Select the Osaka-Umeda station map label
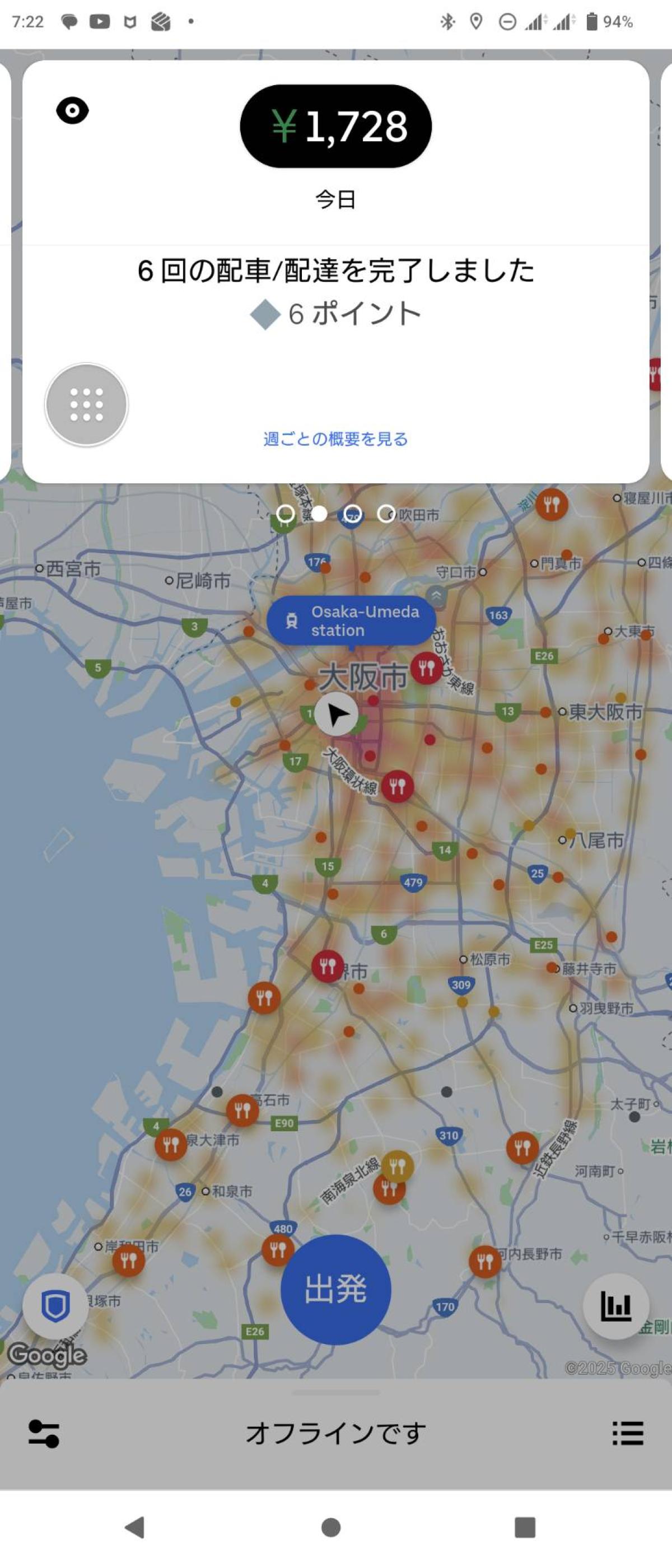672x1568 pixels. click(x=352, y=621)
